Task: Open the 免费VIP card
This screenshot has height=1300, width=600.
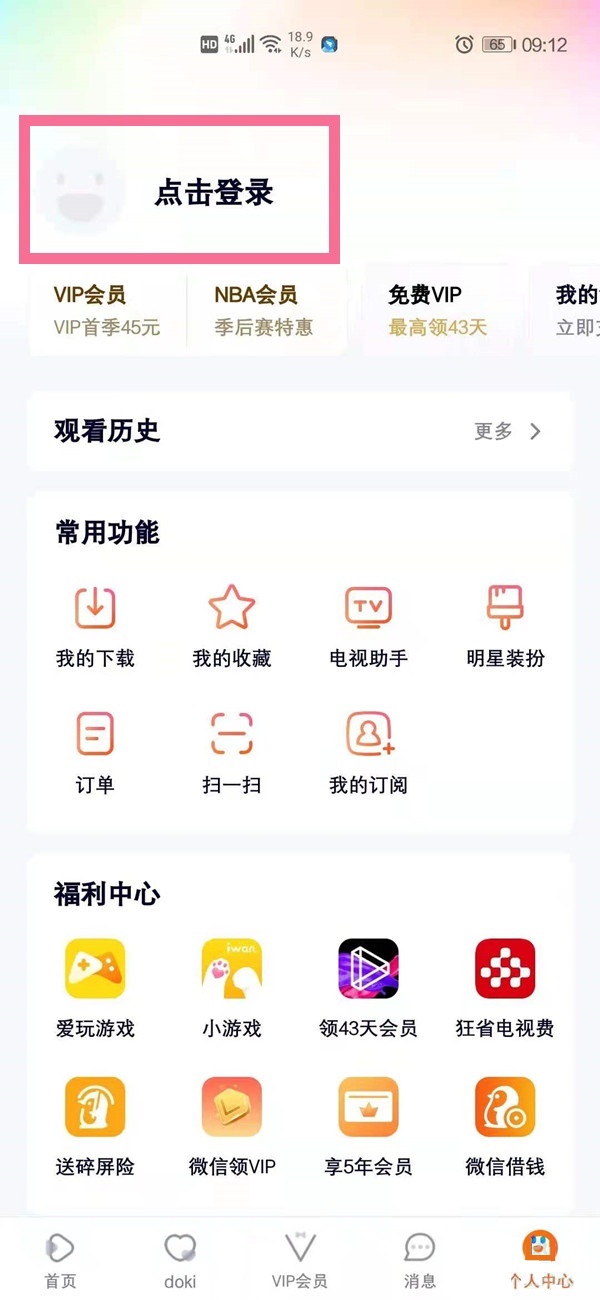Action: coord(437,310)
